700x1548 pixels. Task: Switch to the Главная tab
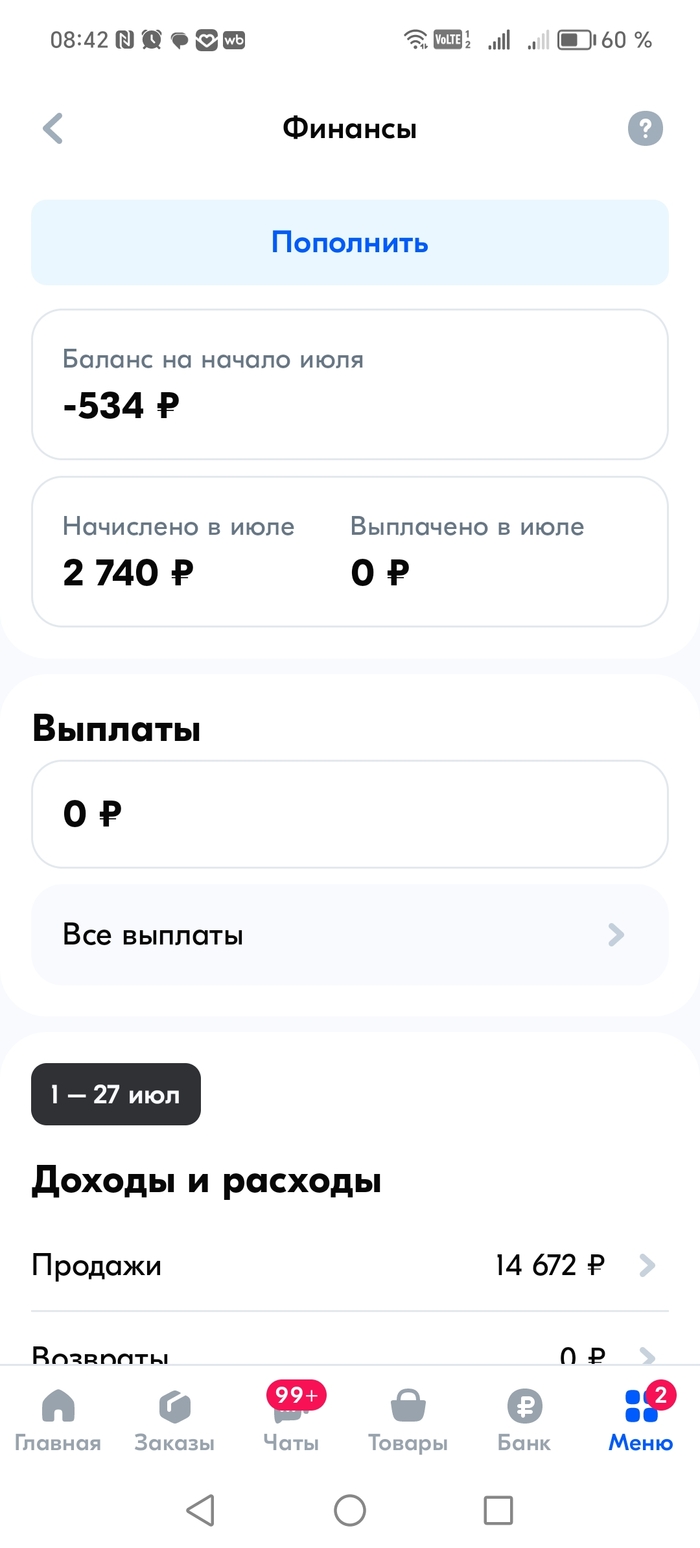pyautogui.click(x=58, y=1421)
